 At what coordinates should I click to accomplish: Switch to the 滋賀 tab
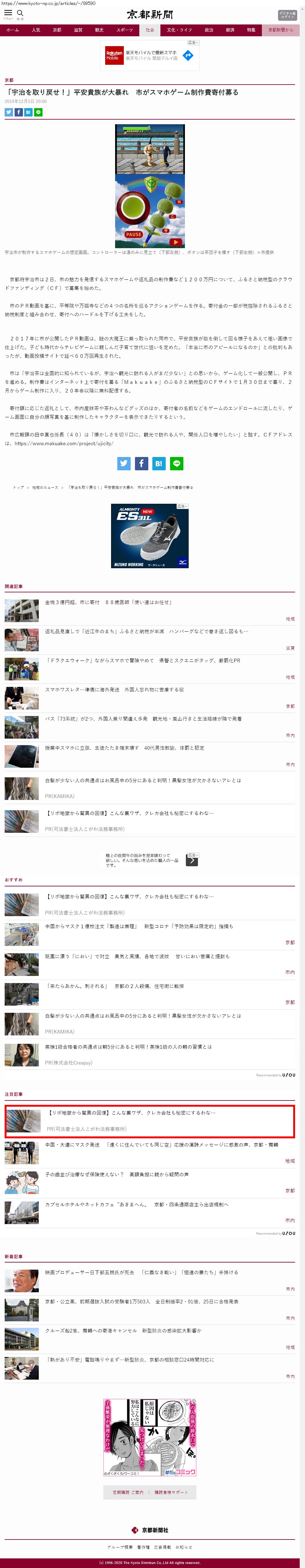coord(78,30)
